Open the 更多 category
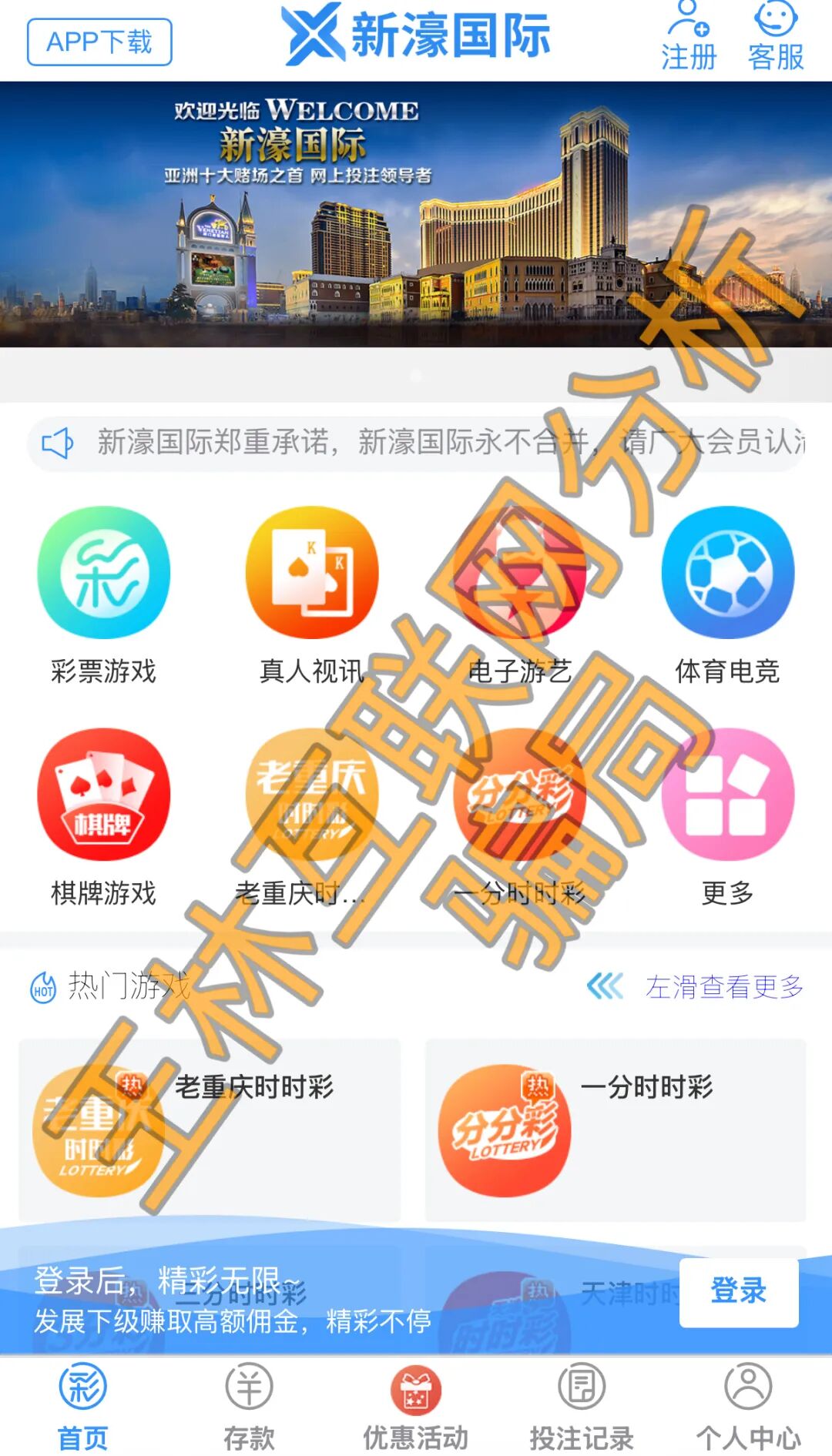 pyautogui.click(x=727, y=816)
